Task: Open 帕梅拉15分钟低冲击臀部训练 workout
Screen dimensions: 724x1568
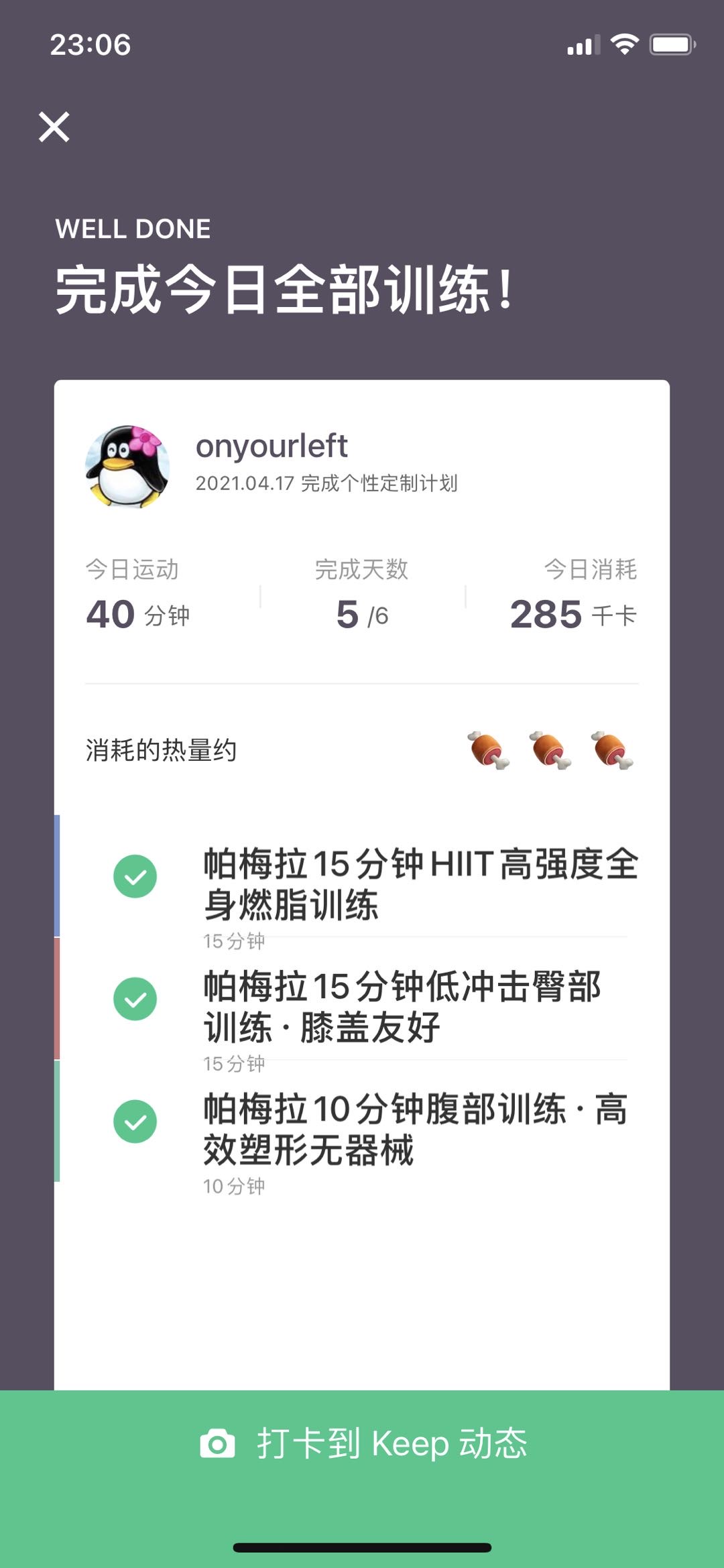Action: 402,1006
